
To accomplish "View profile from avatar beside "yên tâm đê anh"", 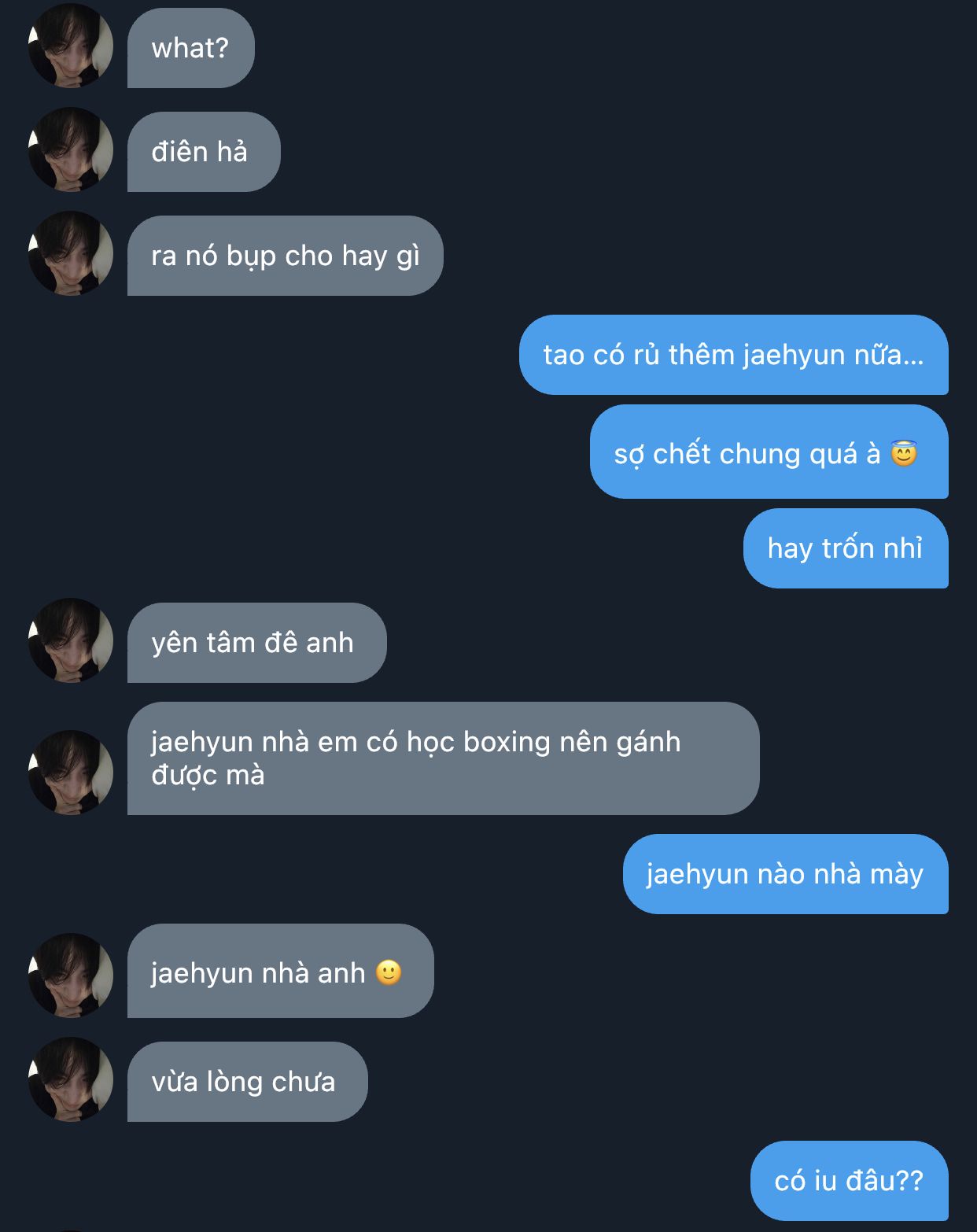I will pyautogui.click(x=71, y=640).
